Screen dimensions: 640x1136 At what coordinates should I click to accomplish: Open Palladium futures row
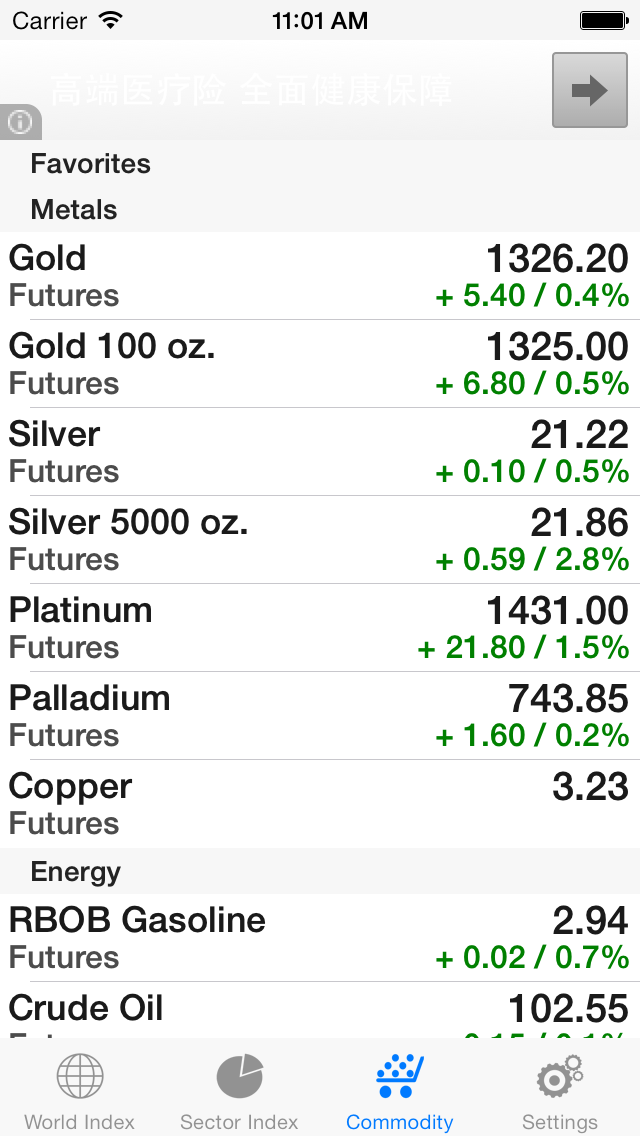click(320, 716)
